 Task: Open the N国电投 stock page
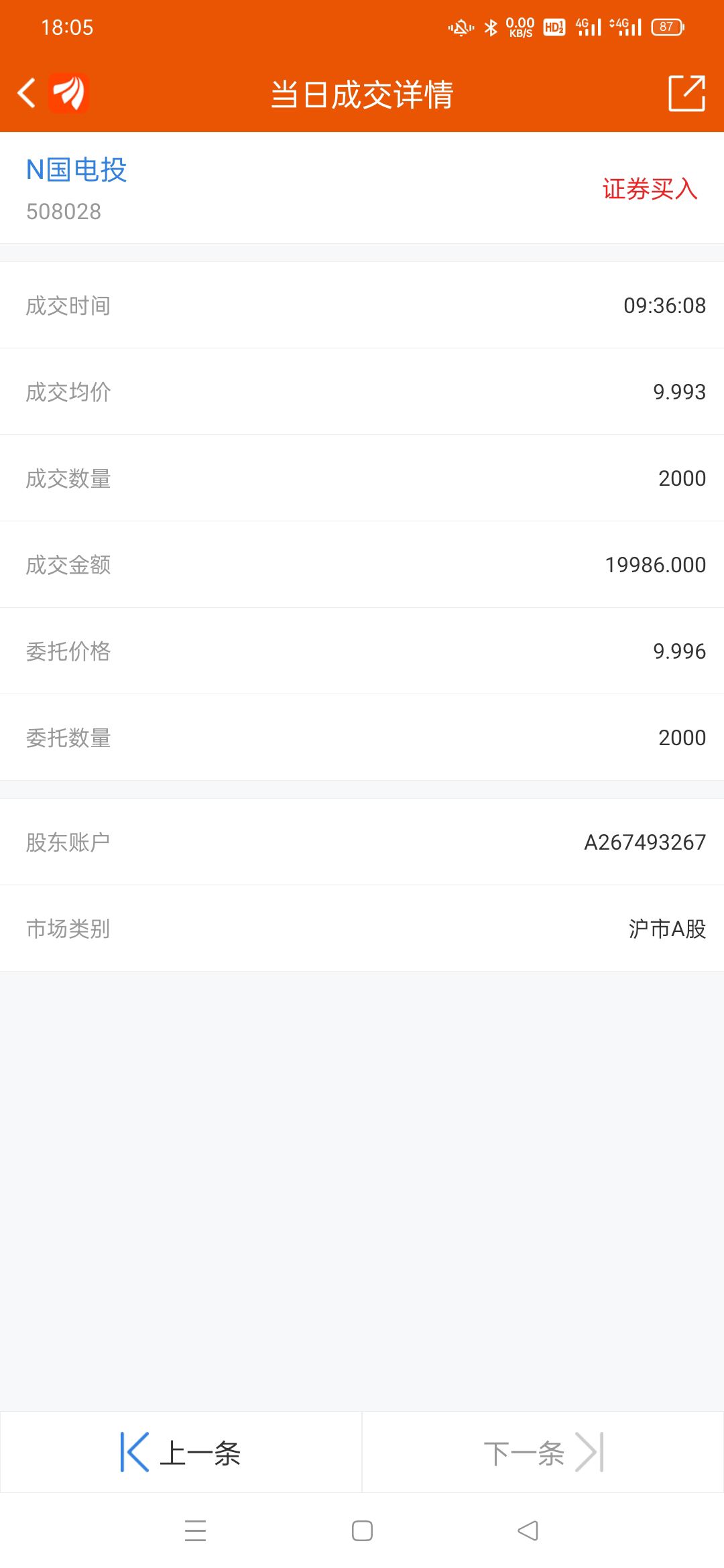tap(76, 170)
